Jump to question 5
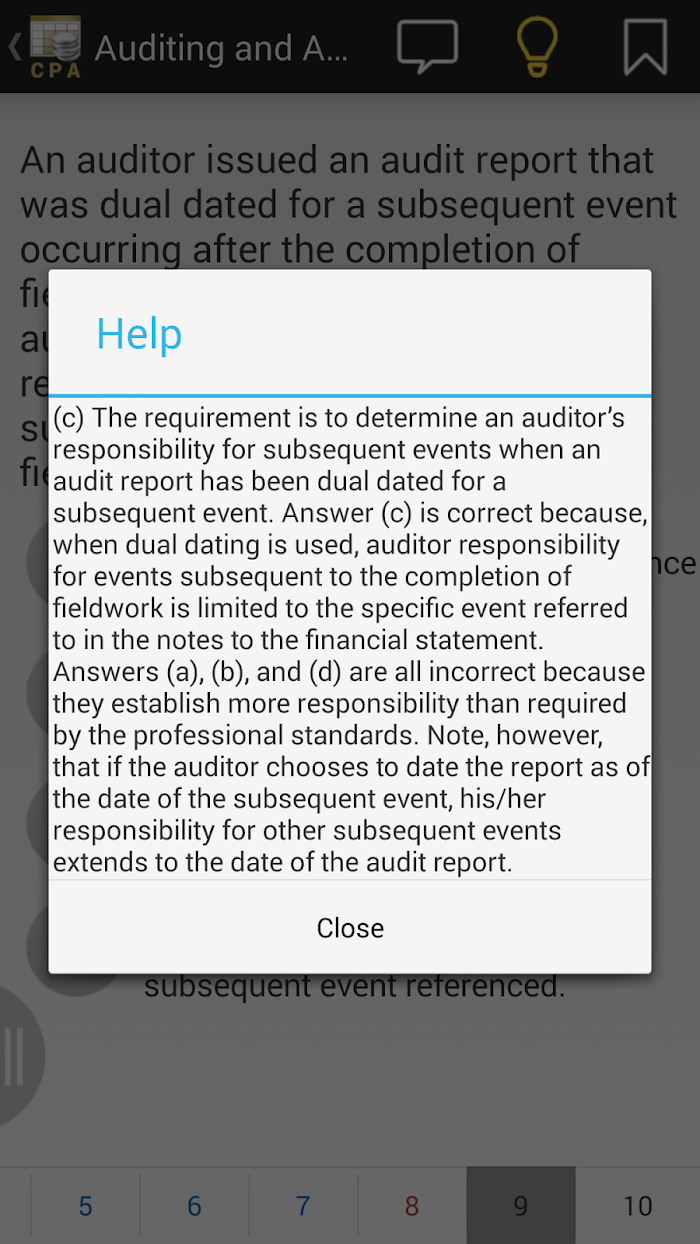Screen dimensions: 700x1244 point(85,1206)
